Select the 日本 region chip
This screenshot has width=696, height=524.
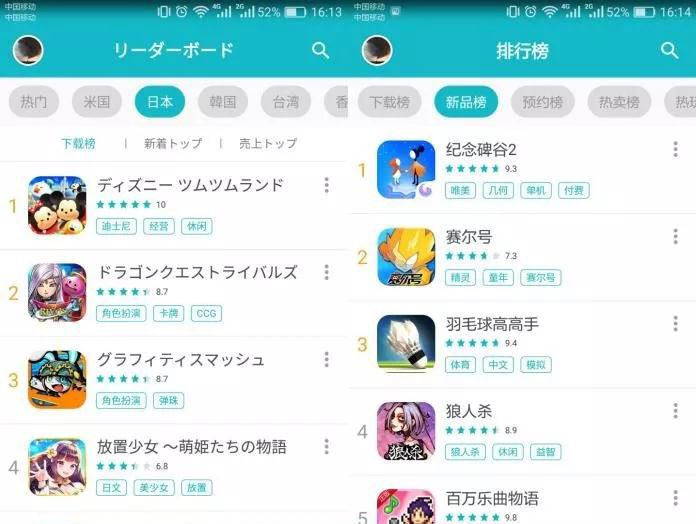160,102
